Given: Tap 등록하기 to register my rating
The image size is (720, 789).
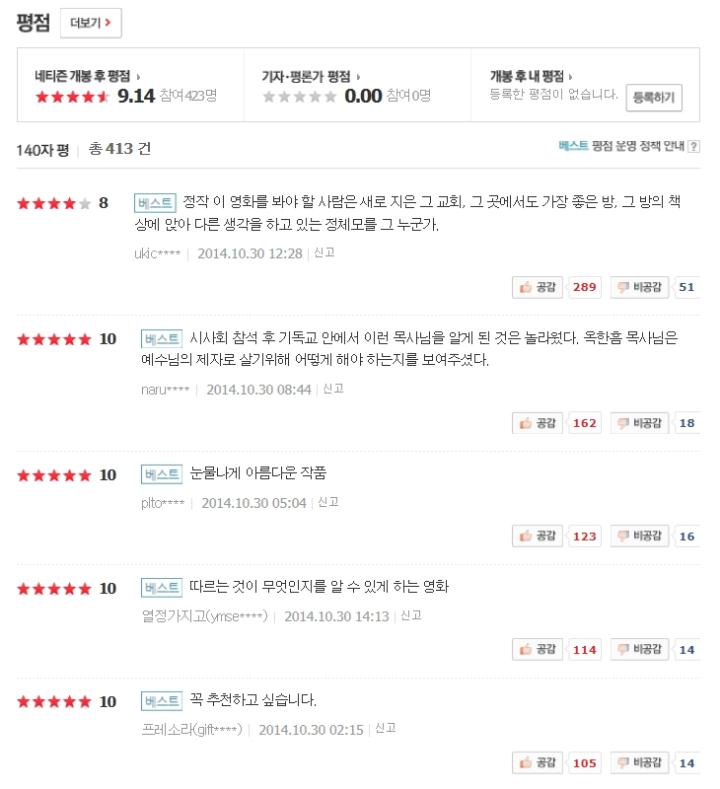Looking at the screenshot, I should (654, 97).
